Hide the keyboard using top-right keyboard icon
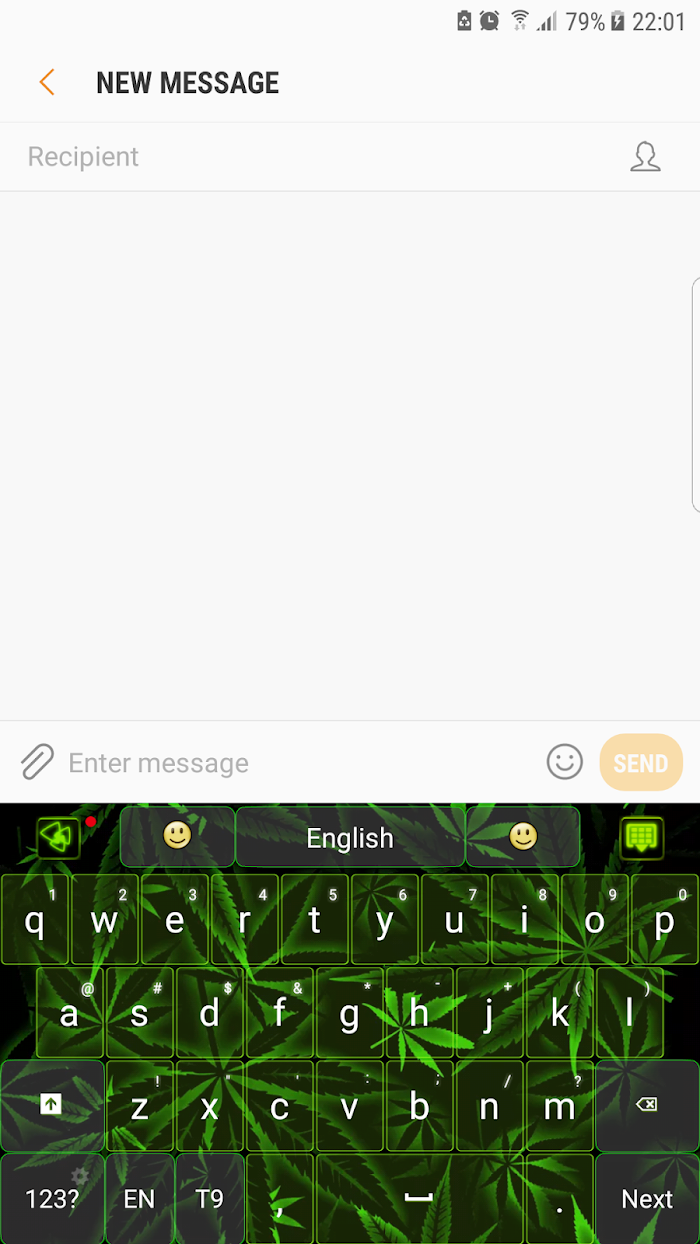Screen dimensions: 700x1244 [x=641, y=837]
